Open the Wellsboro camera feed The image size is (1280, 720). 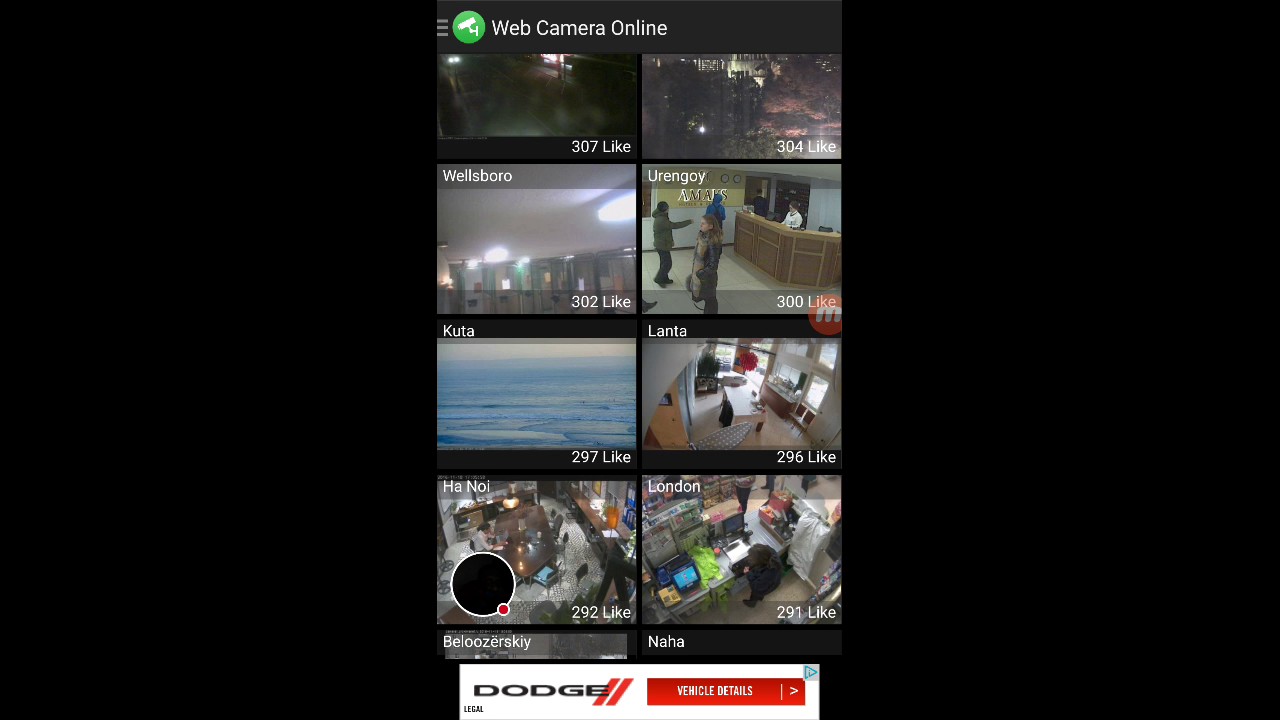coord(536,240)
